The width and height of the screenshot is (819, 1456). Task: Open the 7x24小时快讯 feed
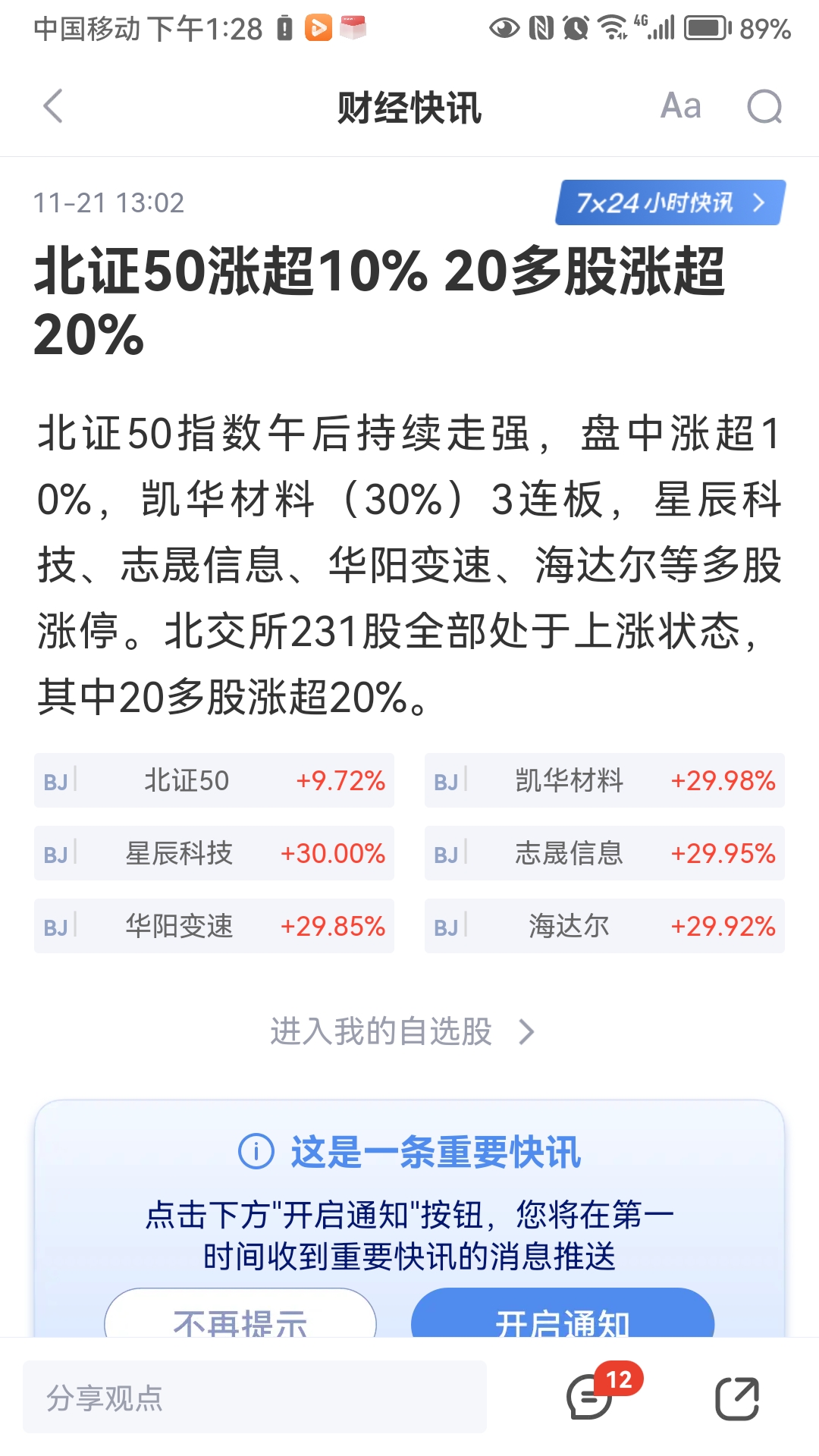click(670, 202)
